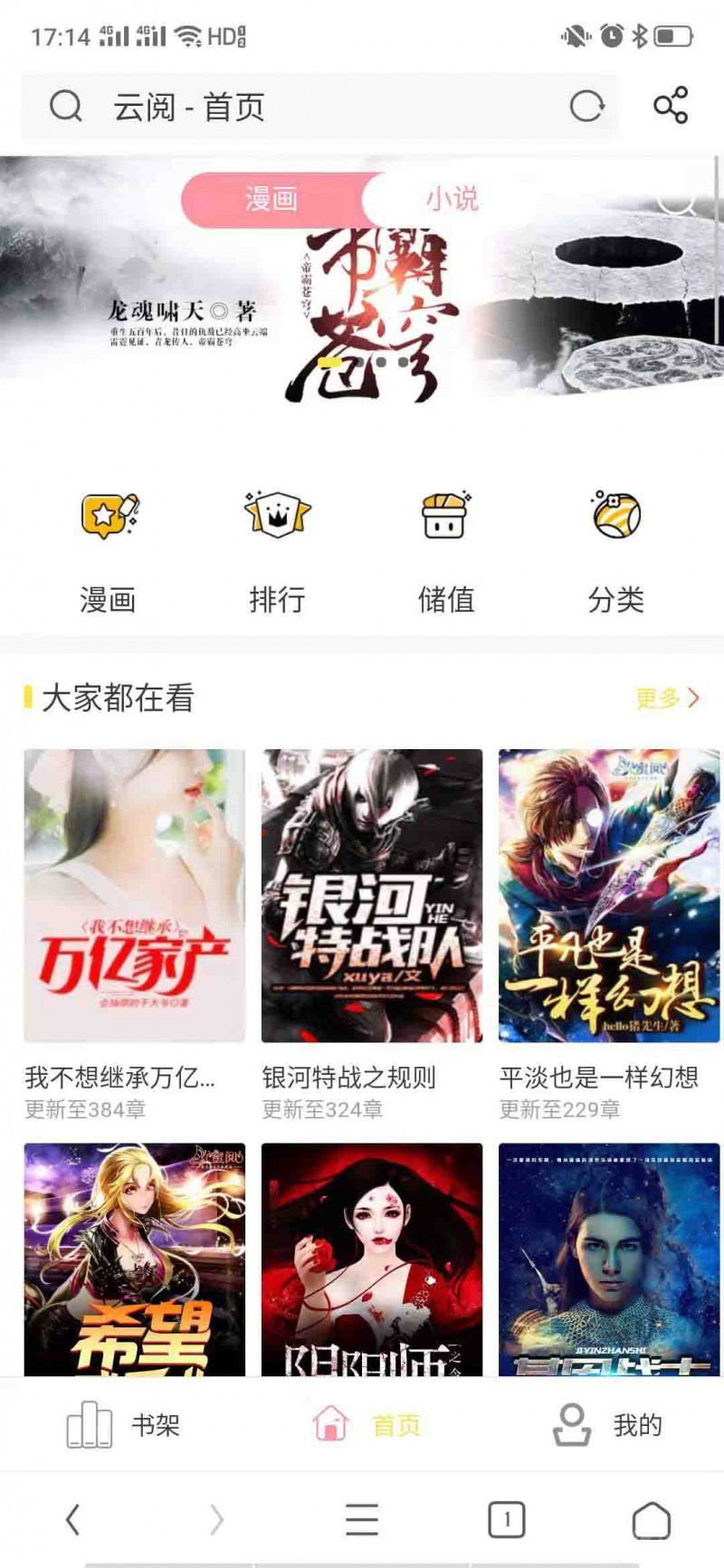The image size is (724, 1568).
Task: Open the 帝霸苍穹 banner
Action: coord(362,308)
